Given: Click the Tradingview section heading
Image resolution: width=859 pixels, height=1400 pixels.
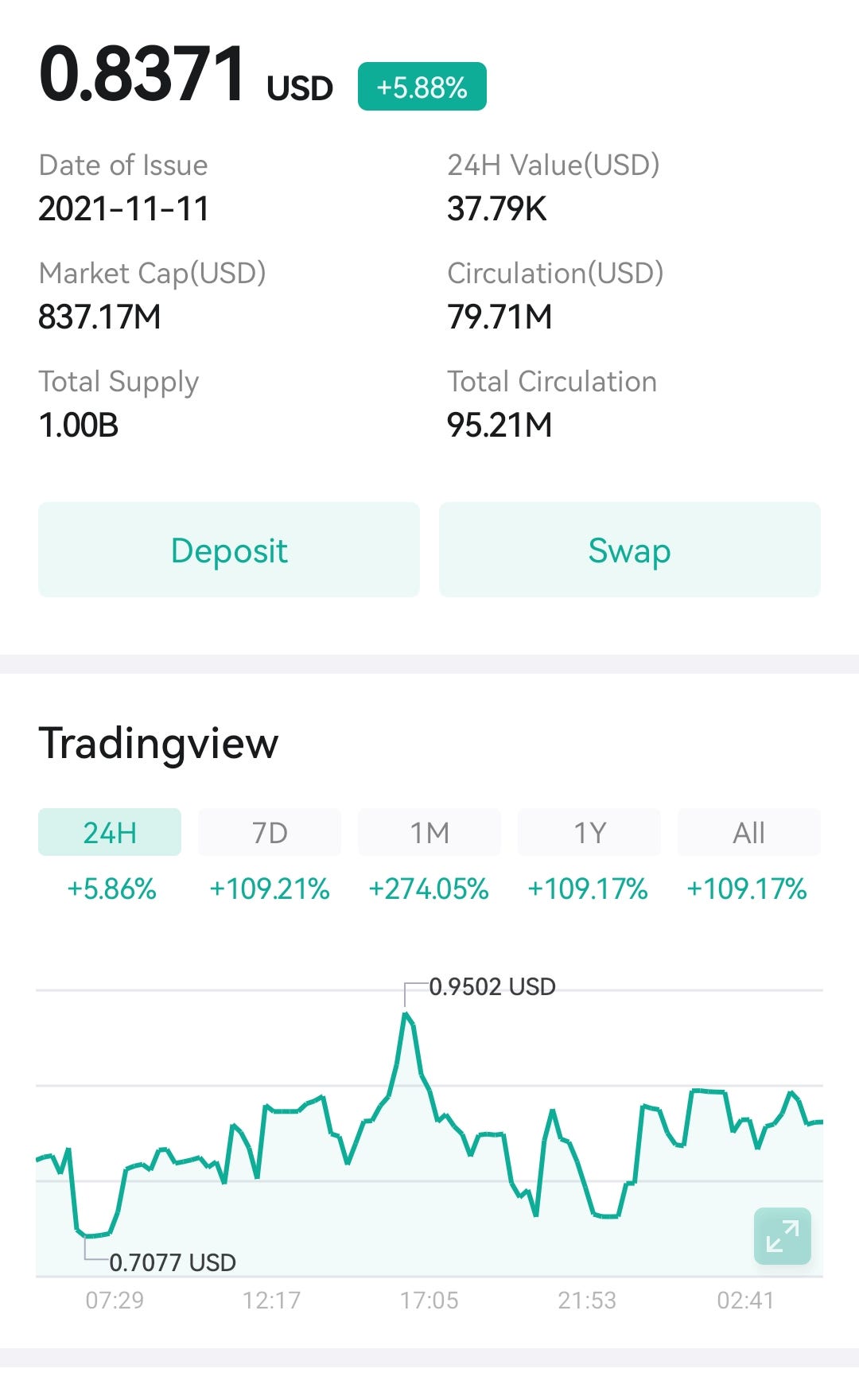Looking at the screenshot, I should click(157, 745).
